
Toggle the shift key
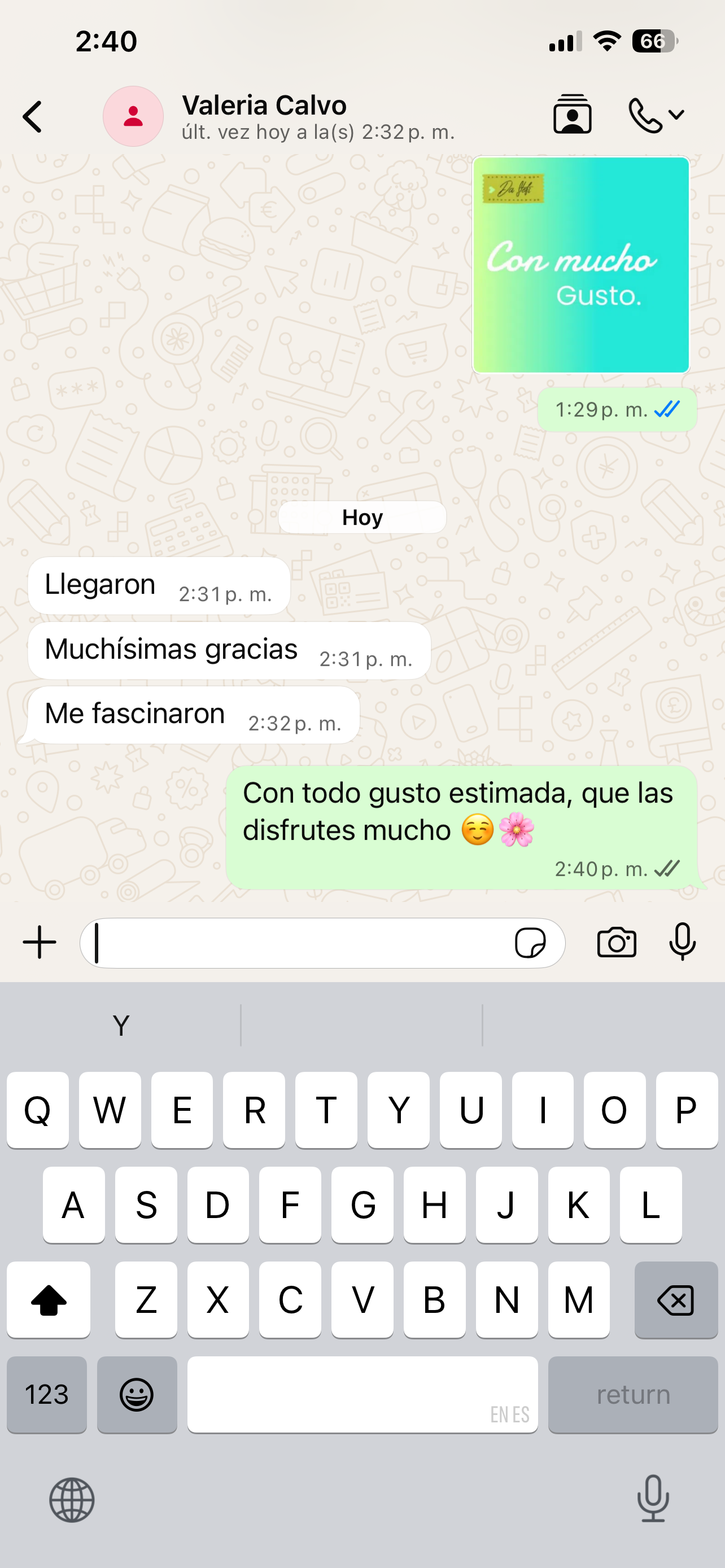[49, 1300]
